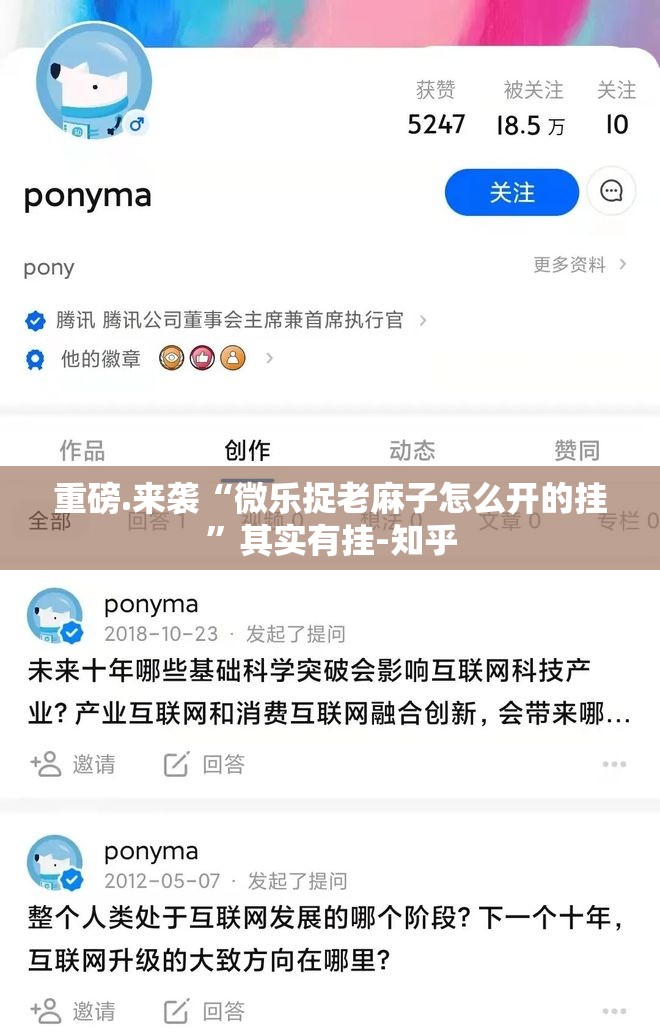Open the question 整个人类处于互联网发展的哪个阶段
660x1036 pixels.
pyautogui.click(x=329, y=940)
